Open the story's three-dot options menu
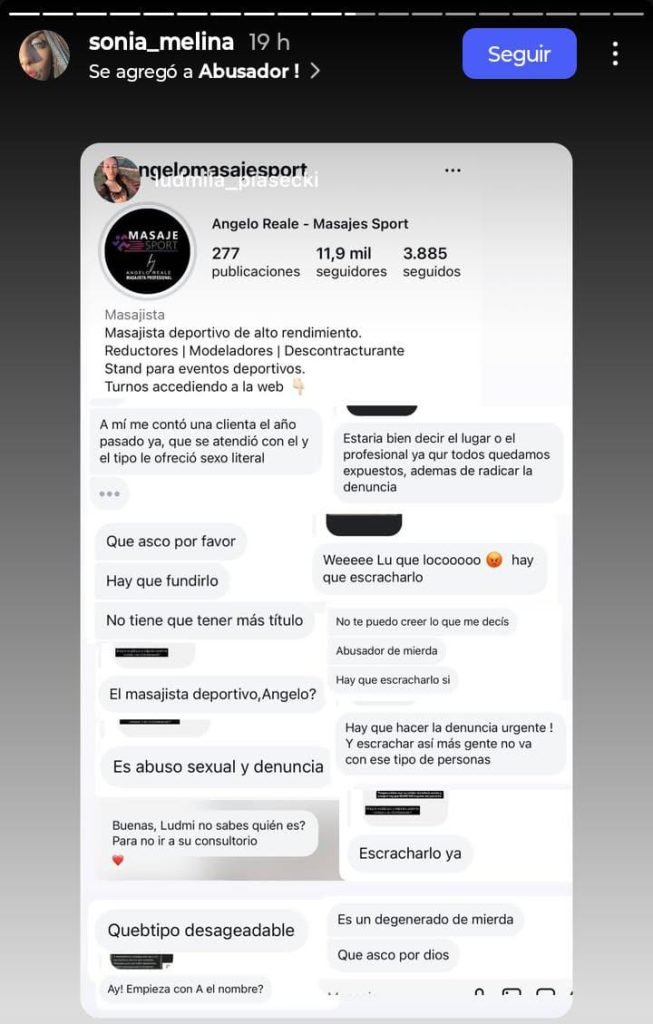This screenshot has height=1024, width=653. click(x=615, y=54)
